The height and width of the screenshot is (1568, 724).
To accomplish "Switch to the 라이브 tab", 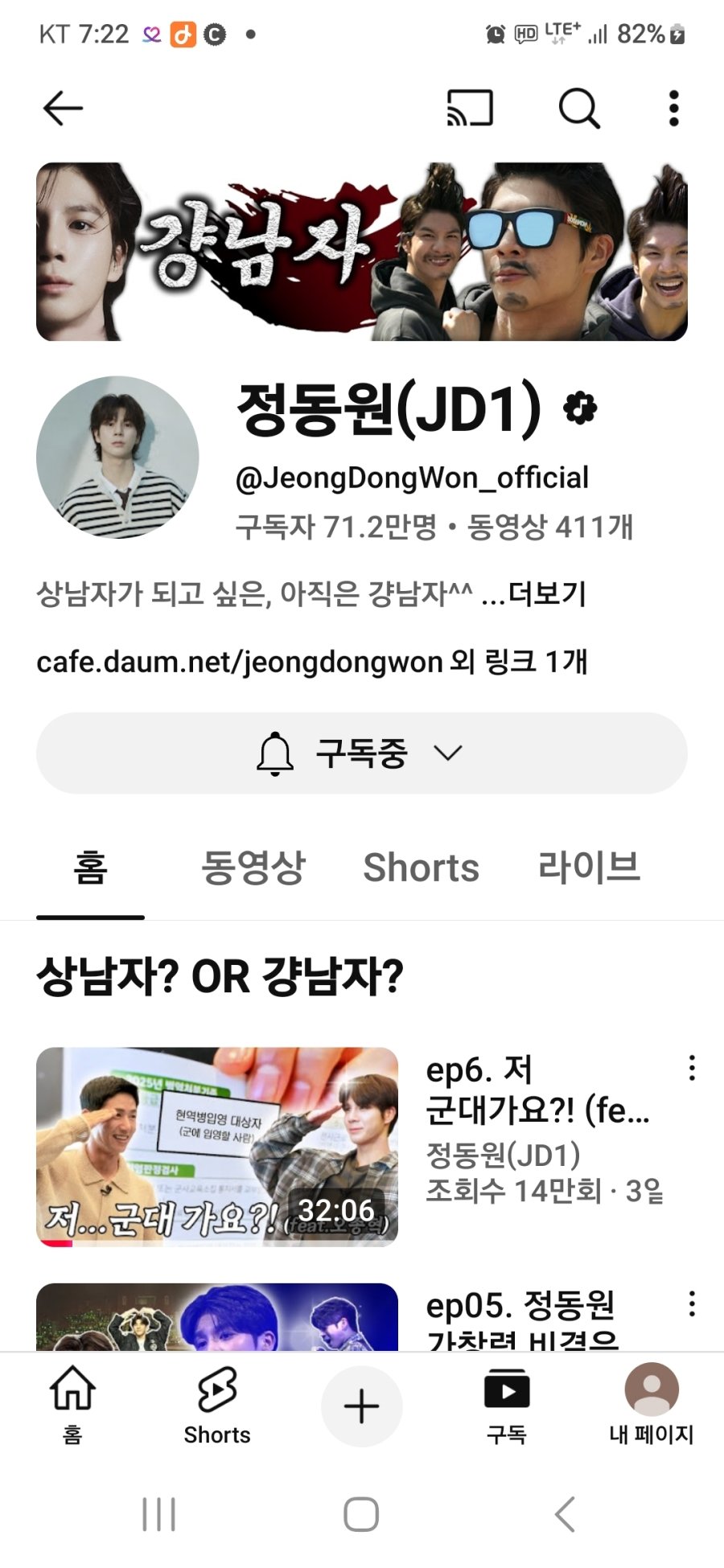I will click(x=589, y=868).
